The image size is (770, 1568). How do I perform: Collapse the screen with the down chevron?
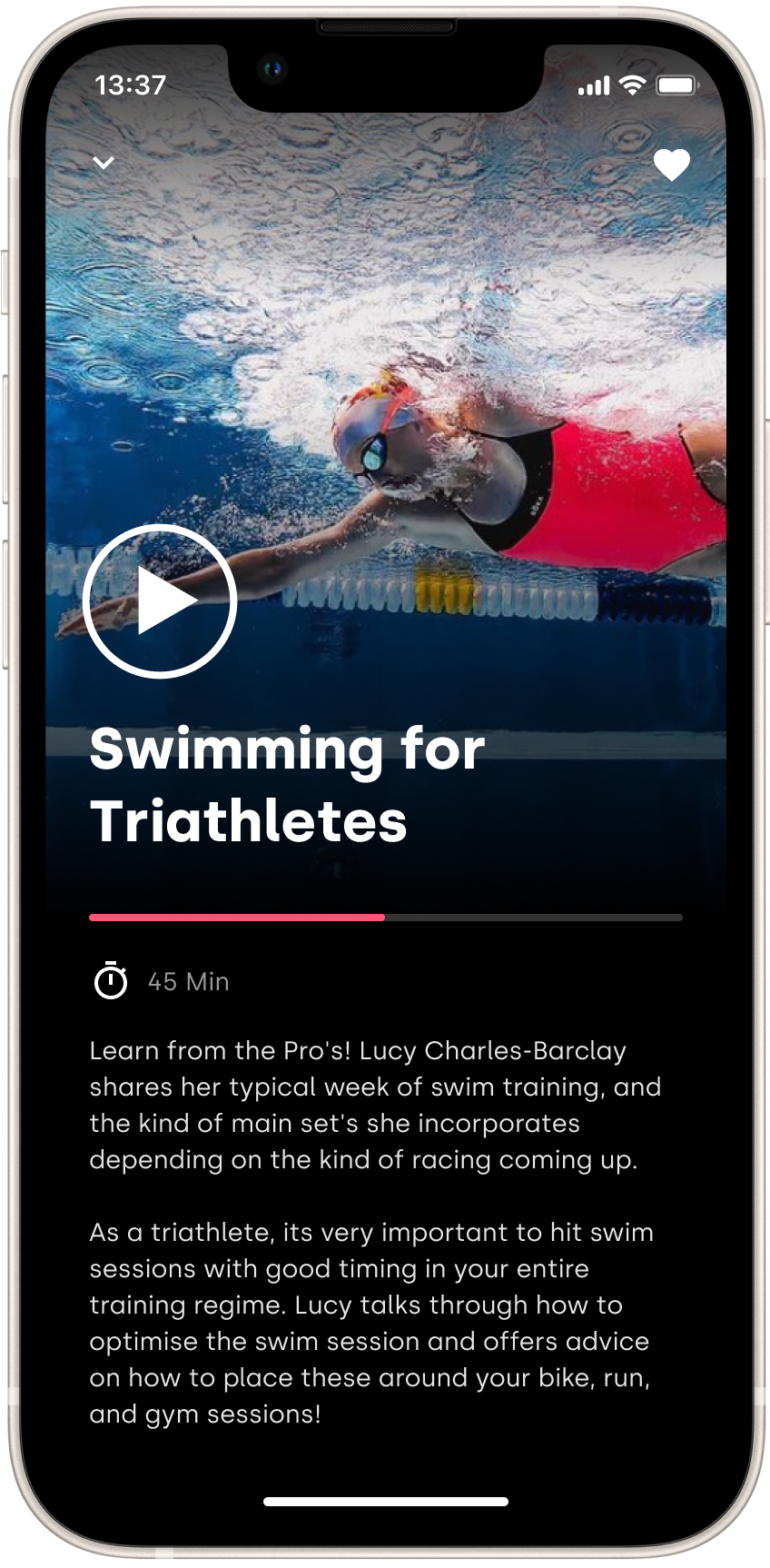(104, 164)
